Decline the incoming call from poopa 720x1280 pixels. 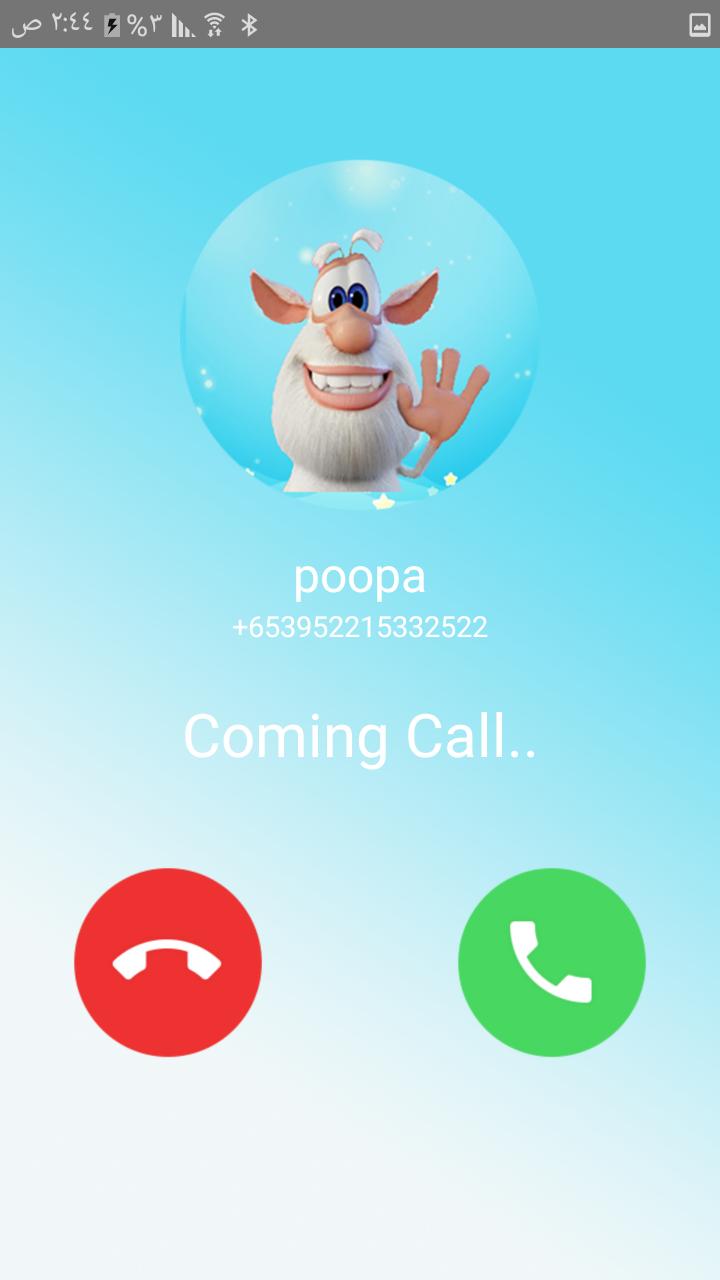point(168,962)
